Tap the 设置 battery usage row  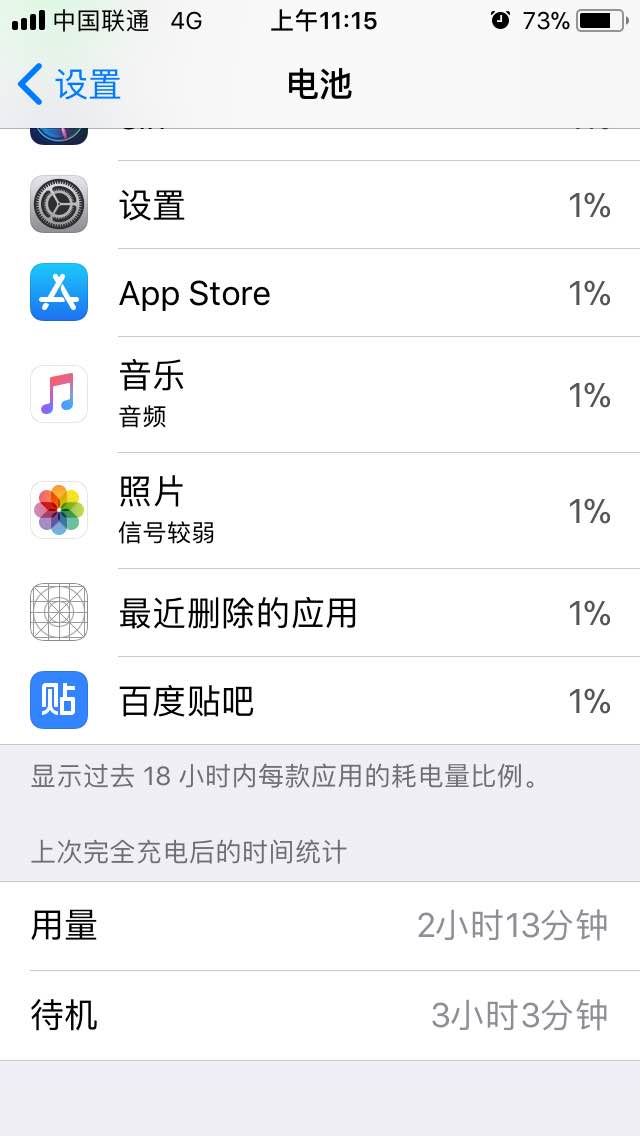320,205
